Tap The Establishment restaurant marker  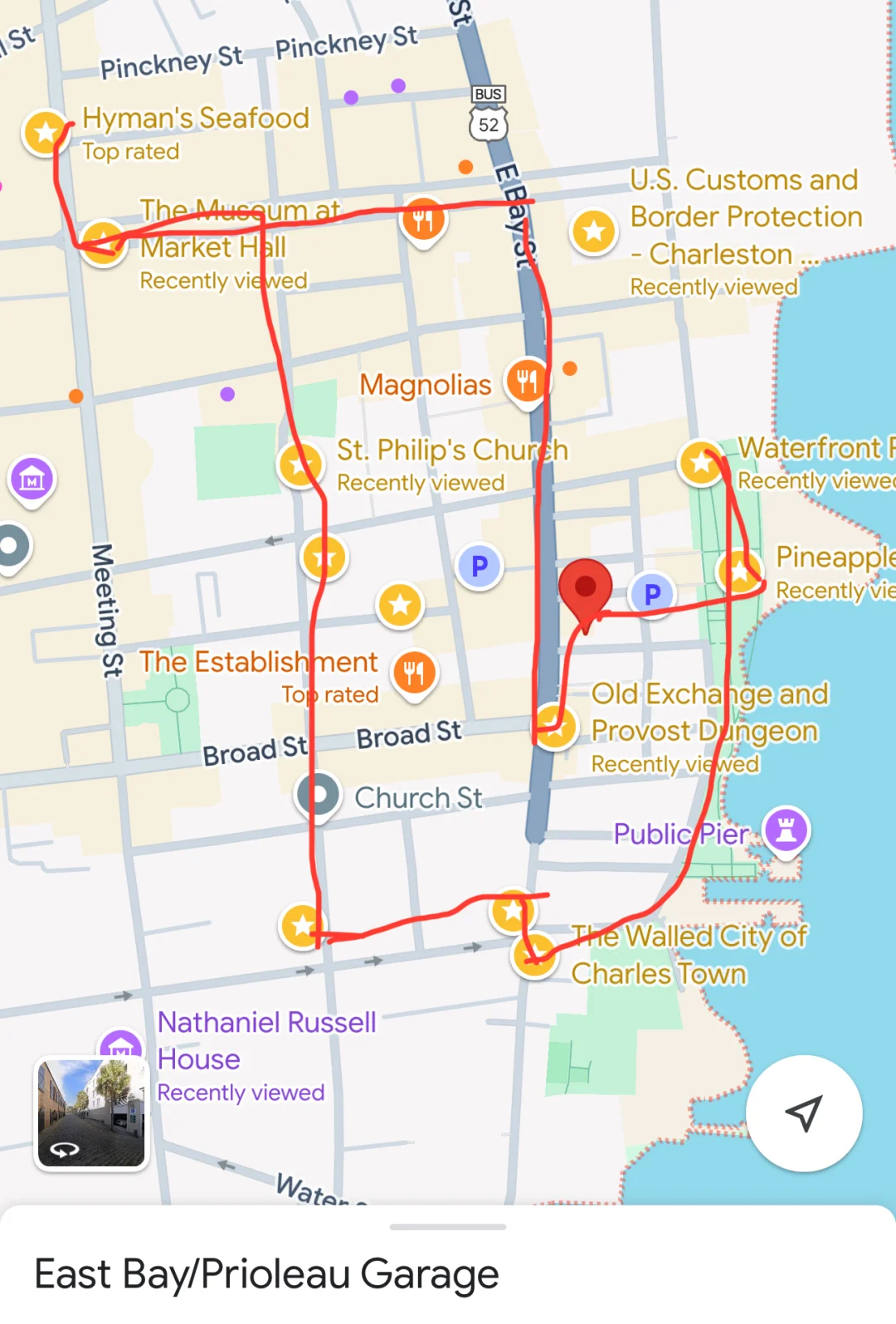(414, 671)
